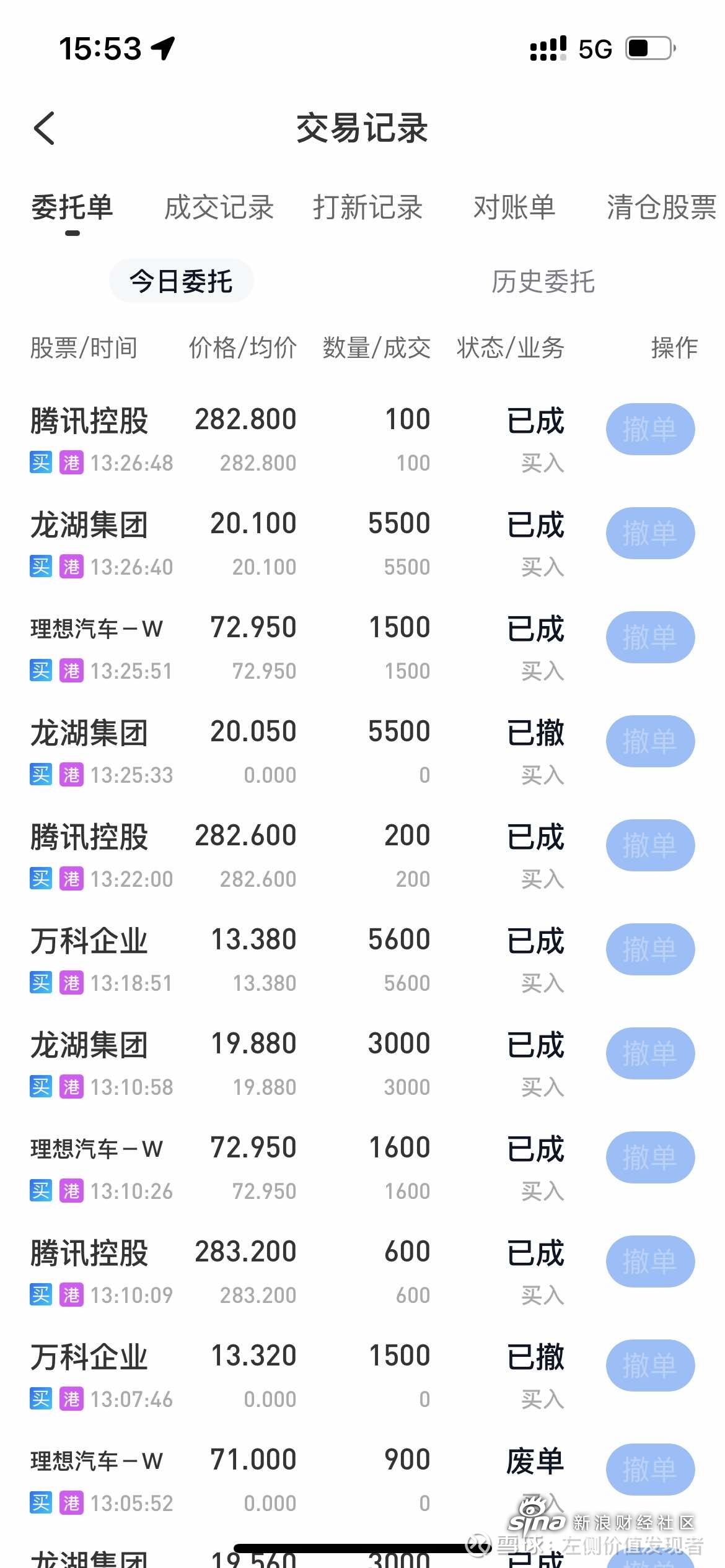This screenshot has width=725, height=1568.
Task: Switch to the 打新记录 tab
Action: pyautogui.click(x=367, y=207)
